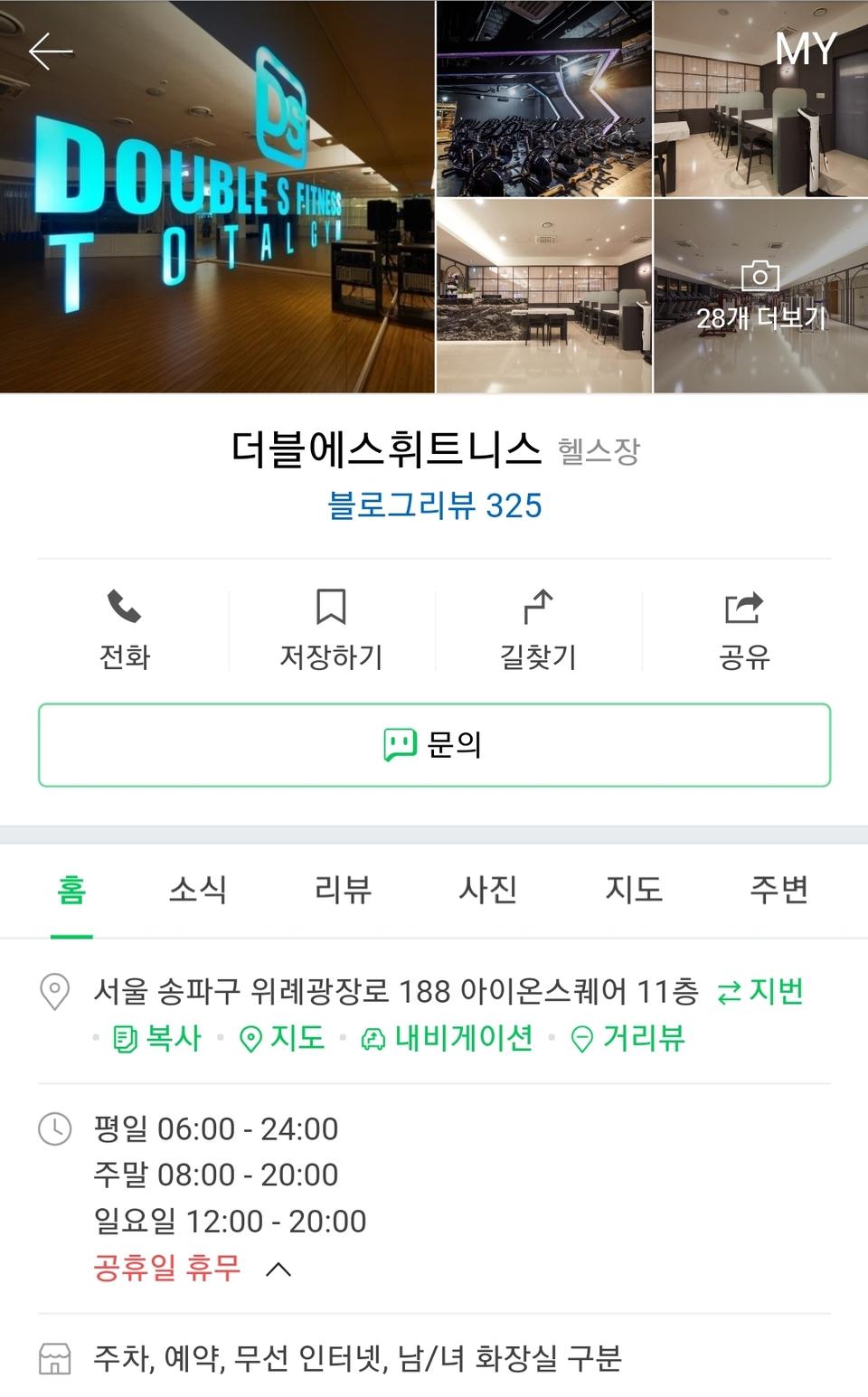Tap the spinning class photo thumbnail
Viewport: 868px width, 1397px height.
(x=542, y=99)
